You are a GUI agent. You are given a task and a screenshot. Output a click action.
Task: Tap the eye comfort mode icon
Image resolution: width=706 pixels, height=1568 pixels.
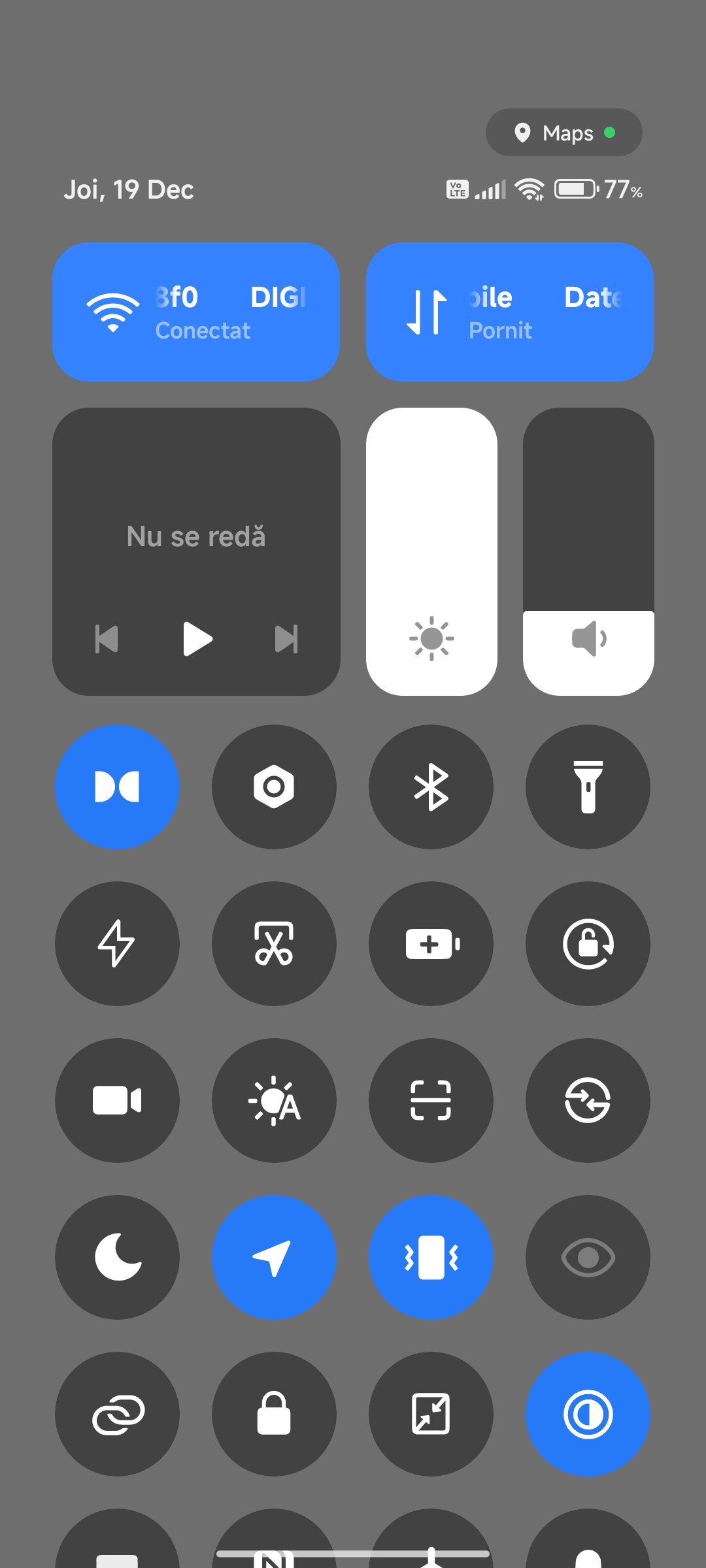coord(588,1258)
